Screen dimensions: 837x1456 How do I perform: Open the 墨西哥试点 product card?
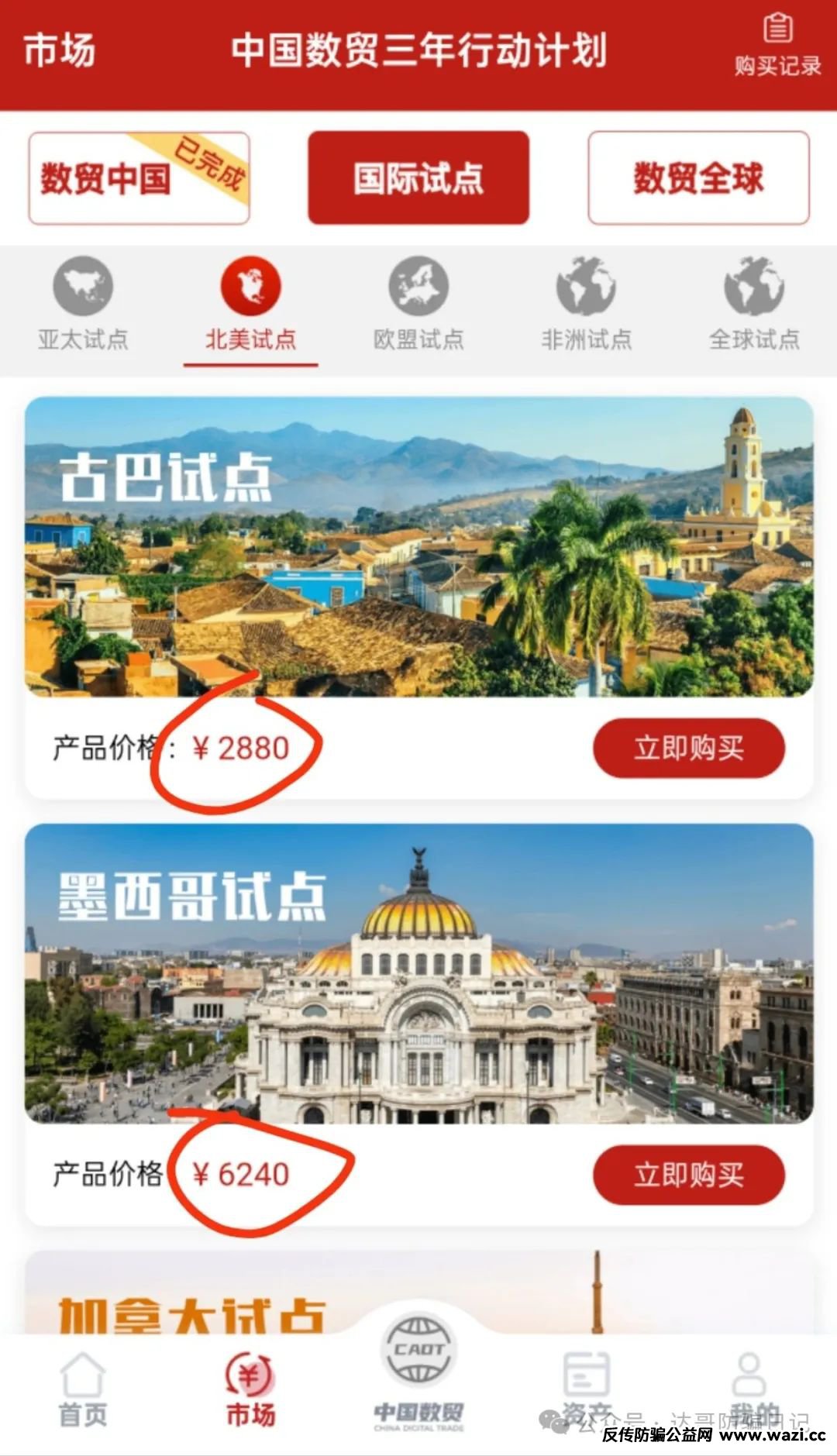click(418, 973)
